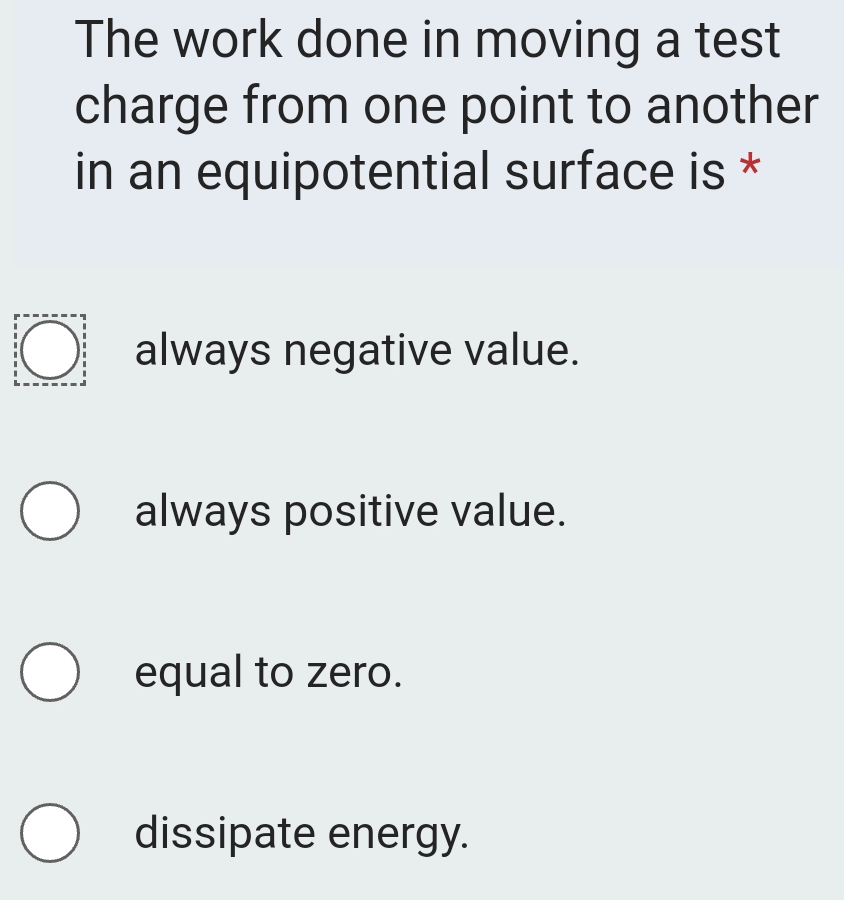Mark 'equal to zero' as the answer

click(50, 673)
